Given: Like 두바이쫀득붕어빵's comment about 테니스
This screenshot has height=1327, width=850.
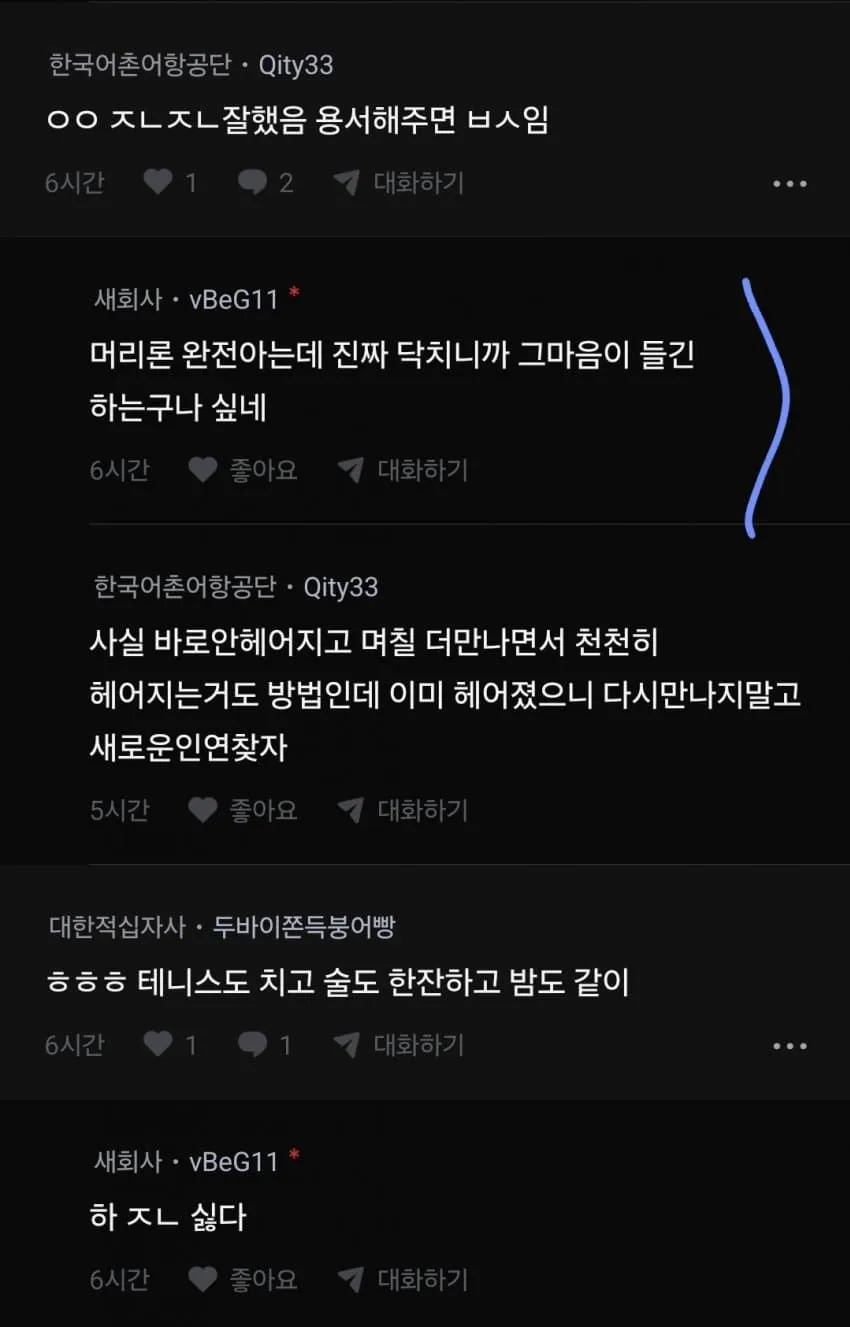Looking at the screenshot, I should 158,1045.
